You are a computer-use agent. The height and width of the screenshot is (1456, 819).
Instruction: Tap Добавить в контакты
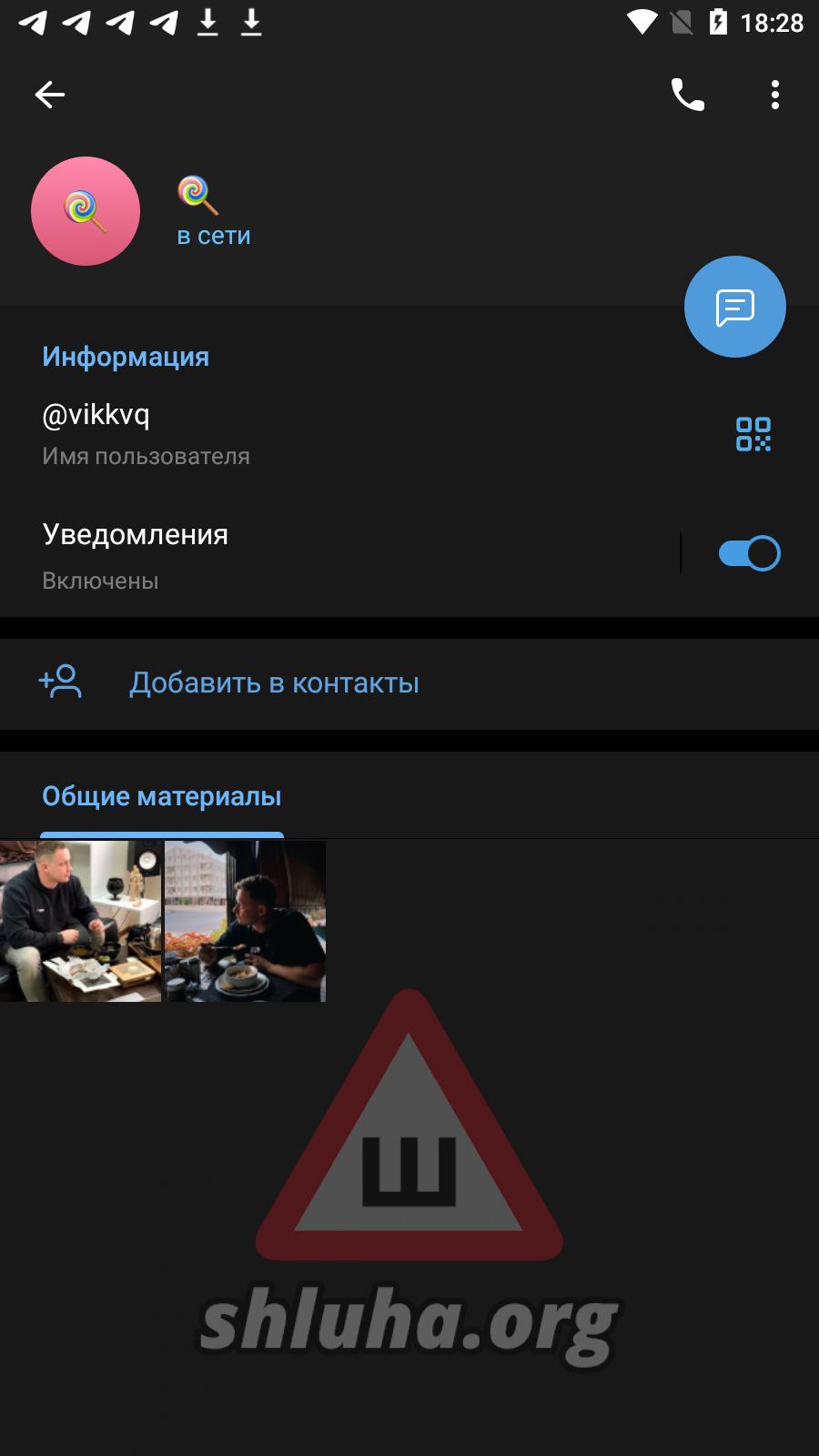[274, 683]
